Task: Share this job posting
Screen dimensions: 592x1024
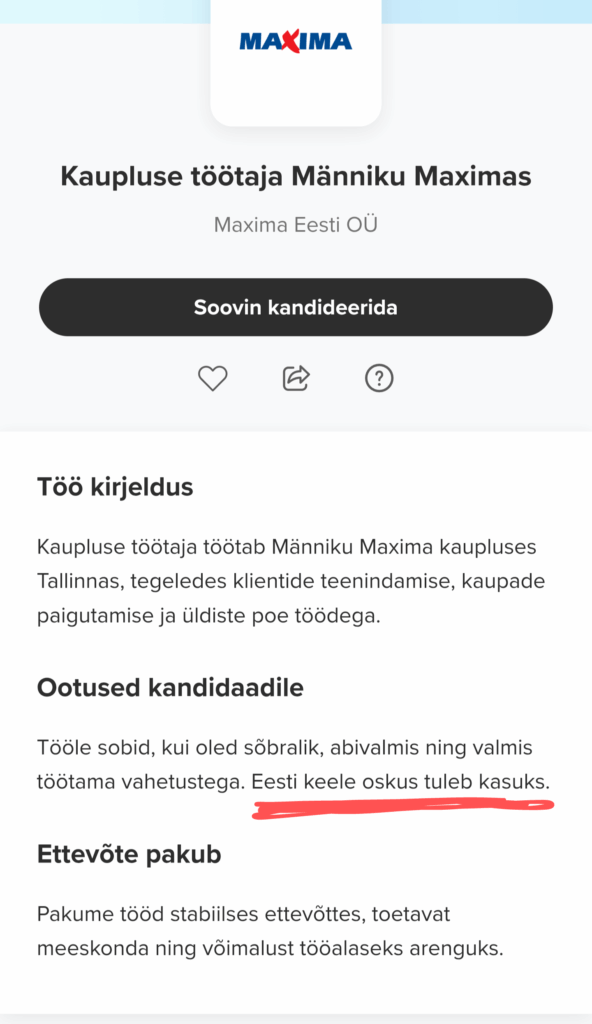Action: coord(296,378)
